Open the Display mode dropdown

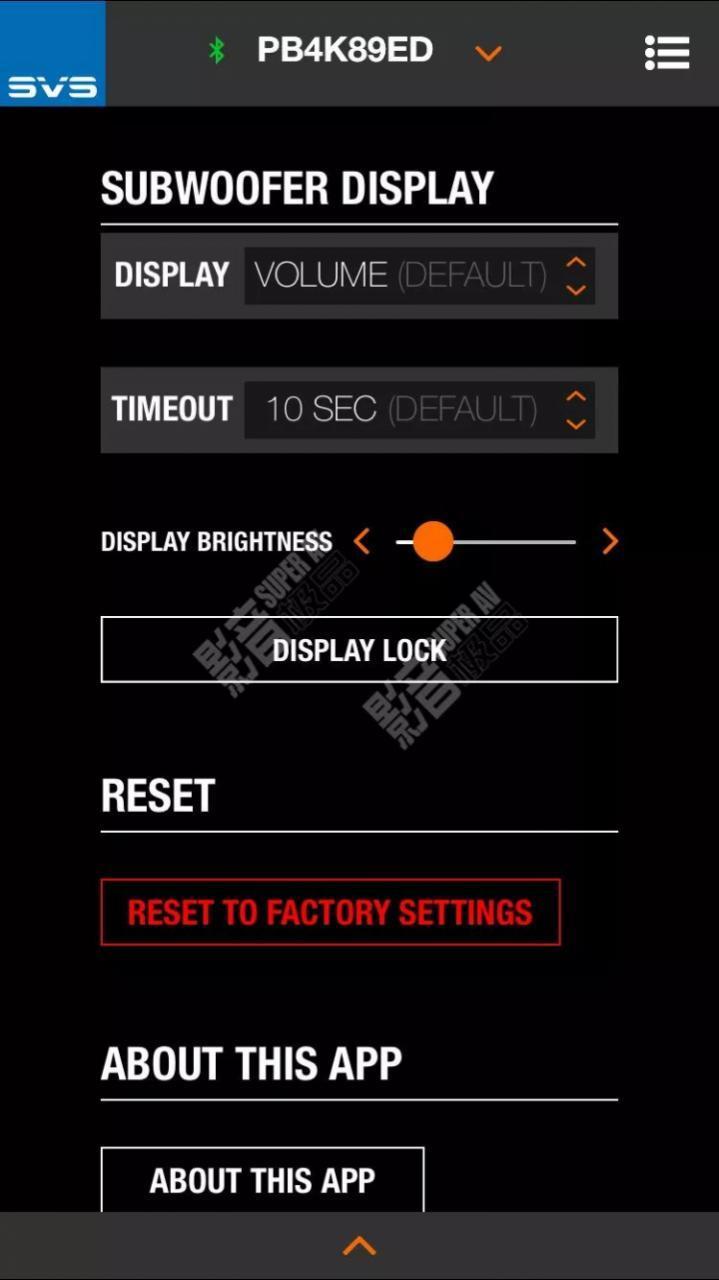click(419, 276)
